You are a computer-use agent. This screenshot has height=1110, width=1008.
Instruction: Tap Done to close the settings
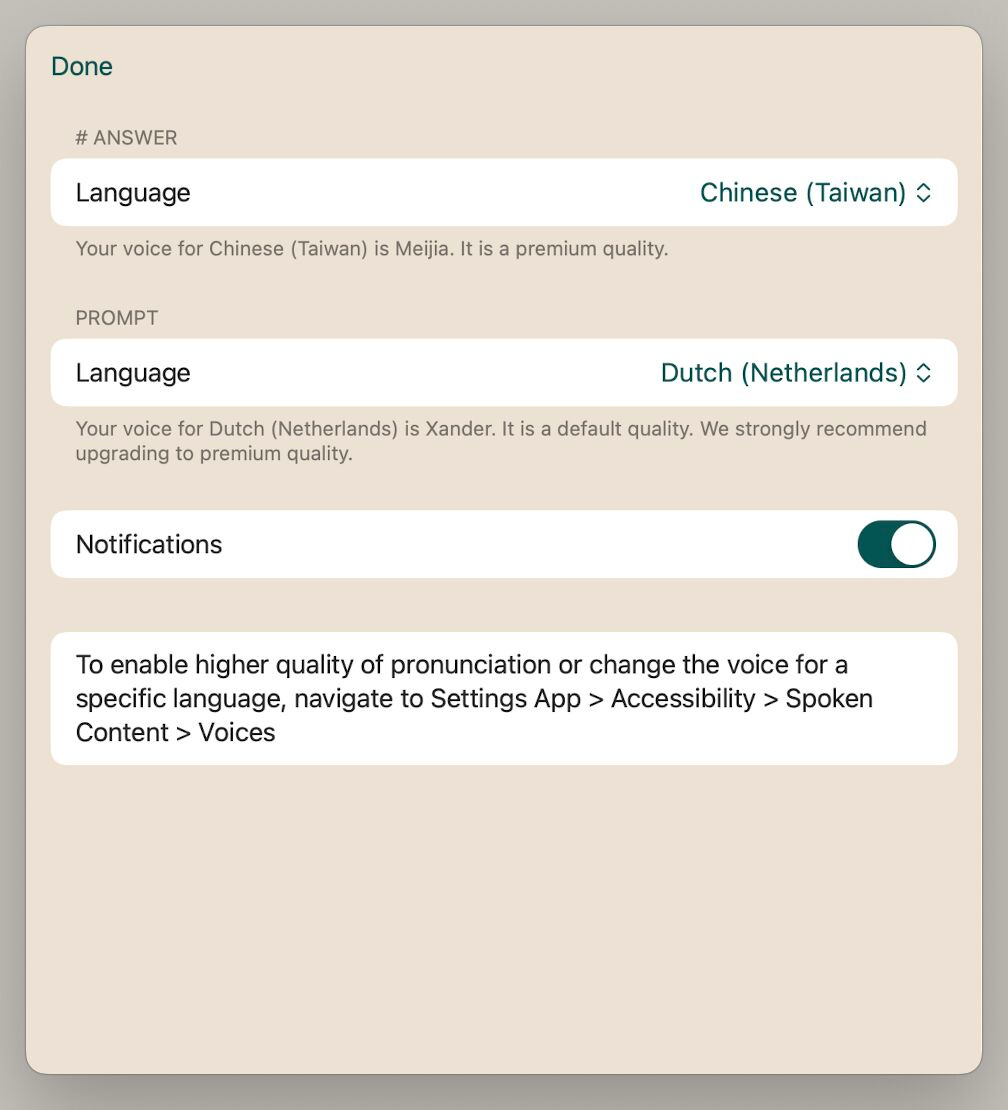click(82, 67)
